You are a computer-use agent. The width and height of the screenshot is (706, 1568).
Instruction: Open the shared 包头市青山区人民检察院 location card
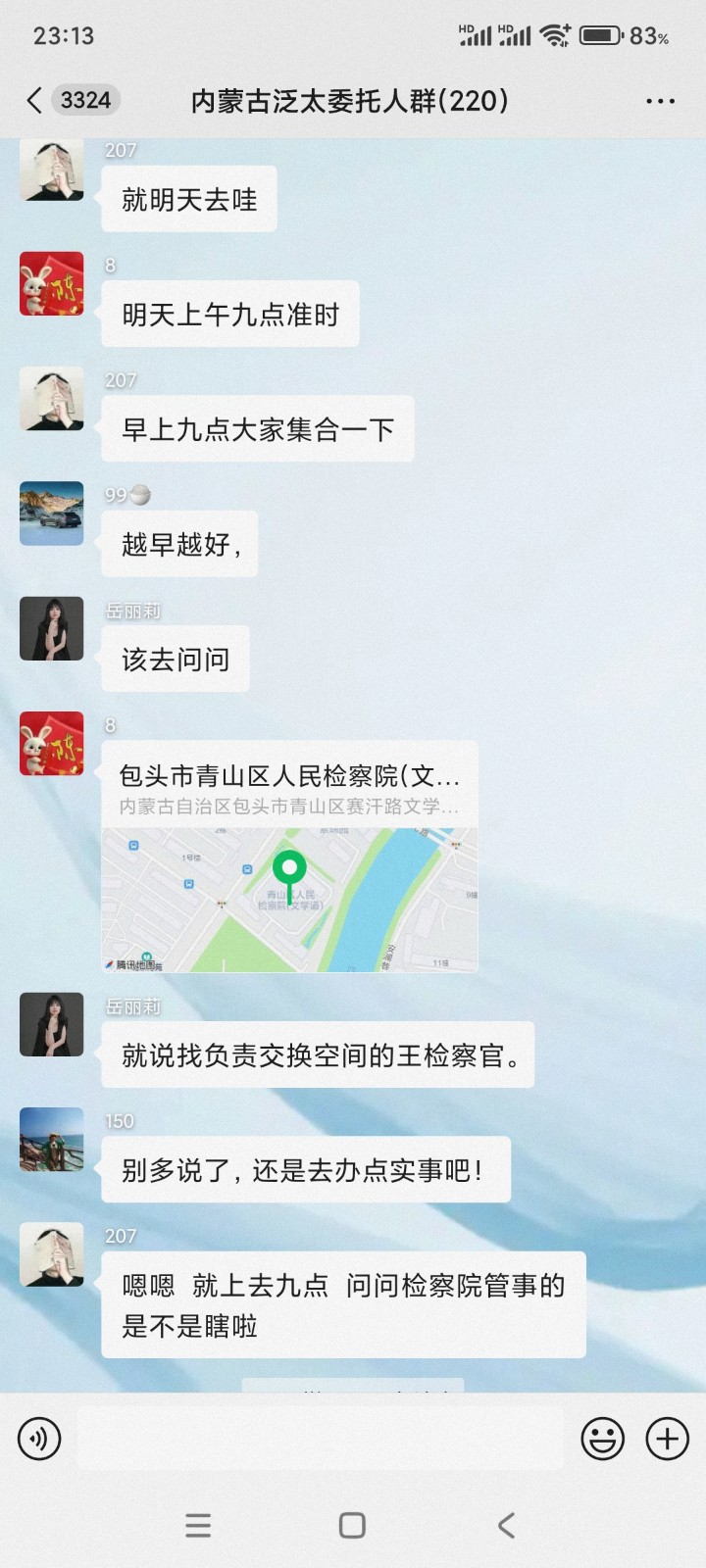pyautogui.click(x=289, y=857)
